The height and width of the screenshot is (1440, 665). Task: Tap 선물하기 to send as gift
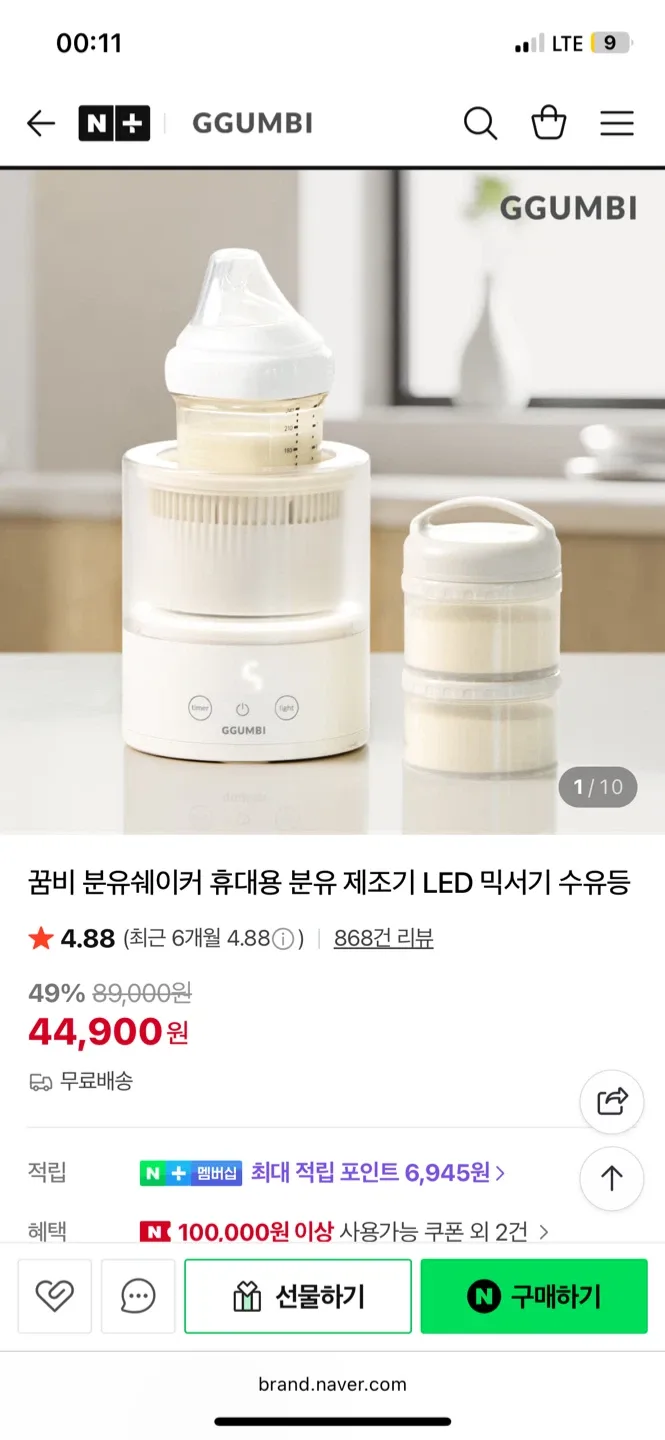pos(298,1296)
